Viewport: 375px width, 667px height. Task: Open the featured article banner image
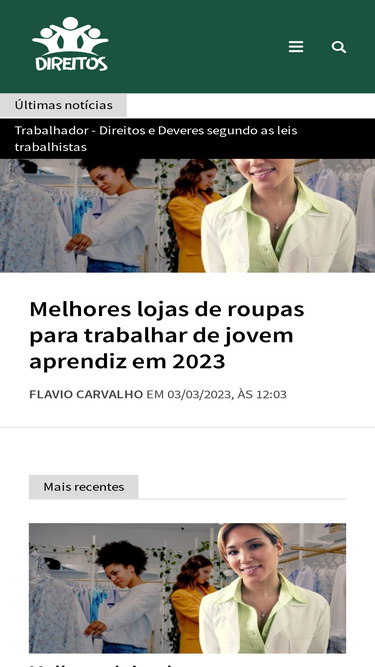pos(188,216)
